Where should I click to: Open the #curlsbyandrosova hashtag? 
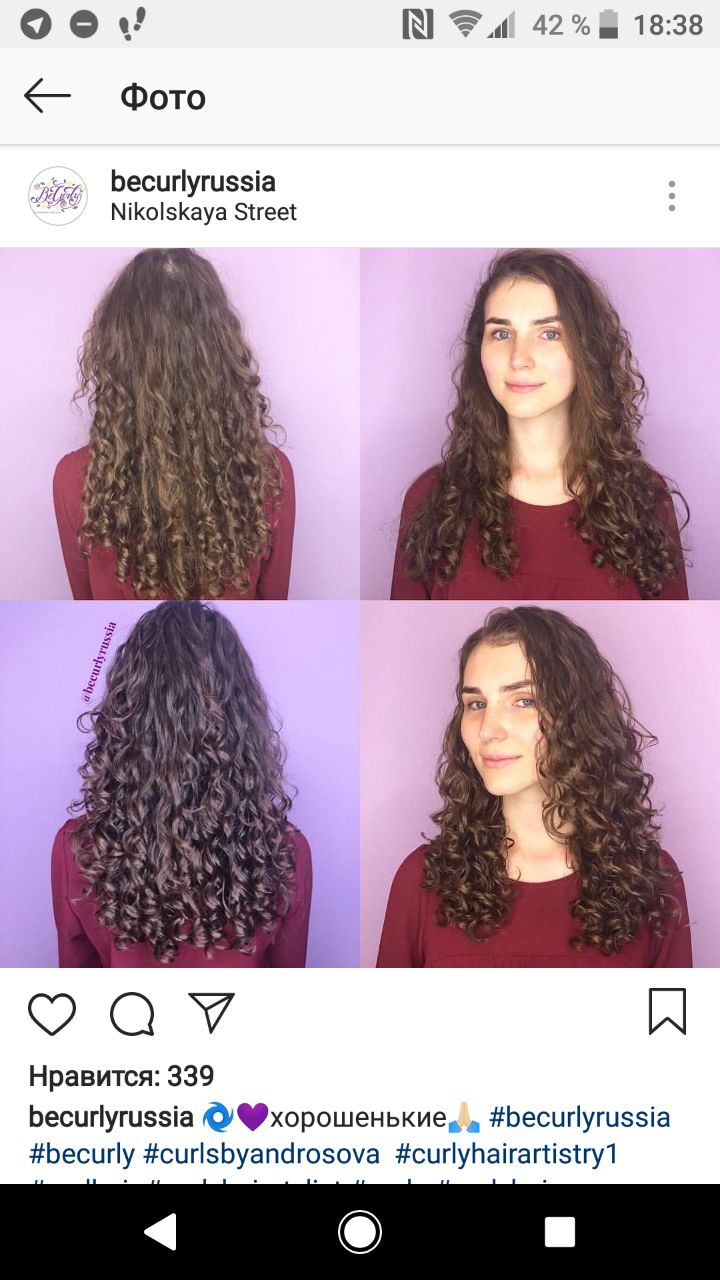262,1154
